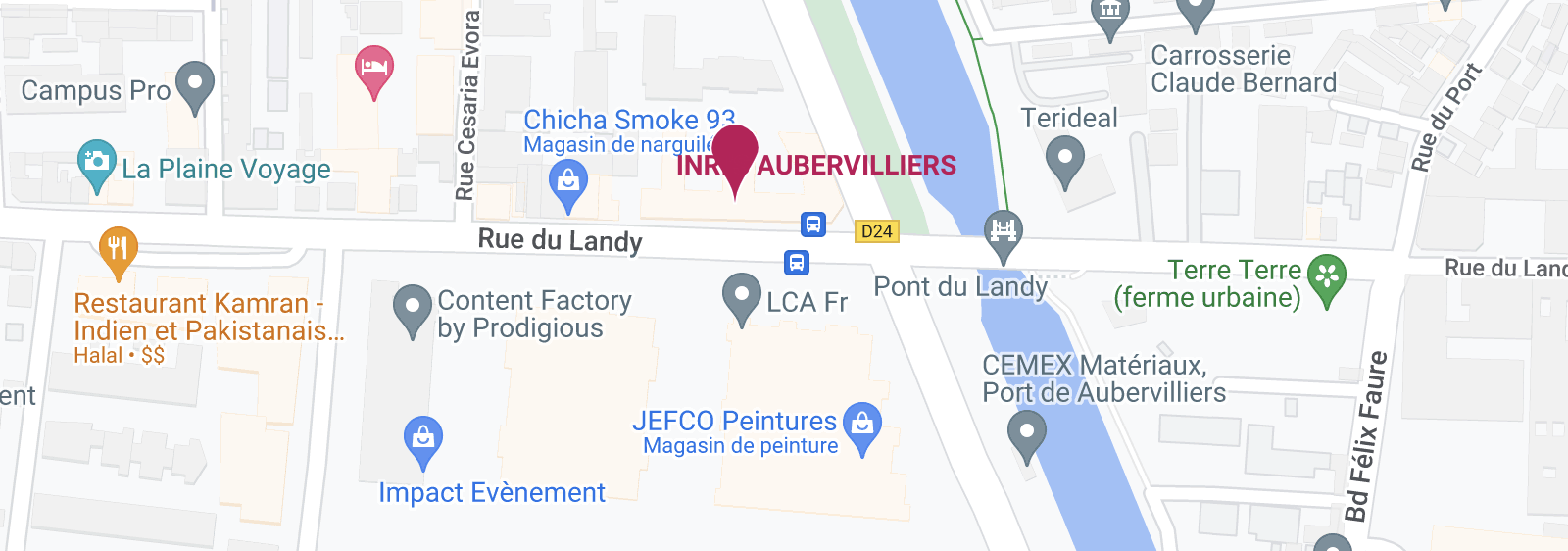Select Content Factory by Prodigious pin
The height and width of the screenshot is (551, 1568).
[x=413, y=307]
